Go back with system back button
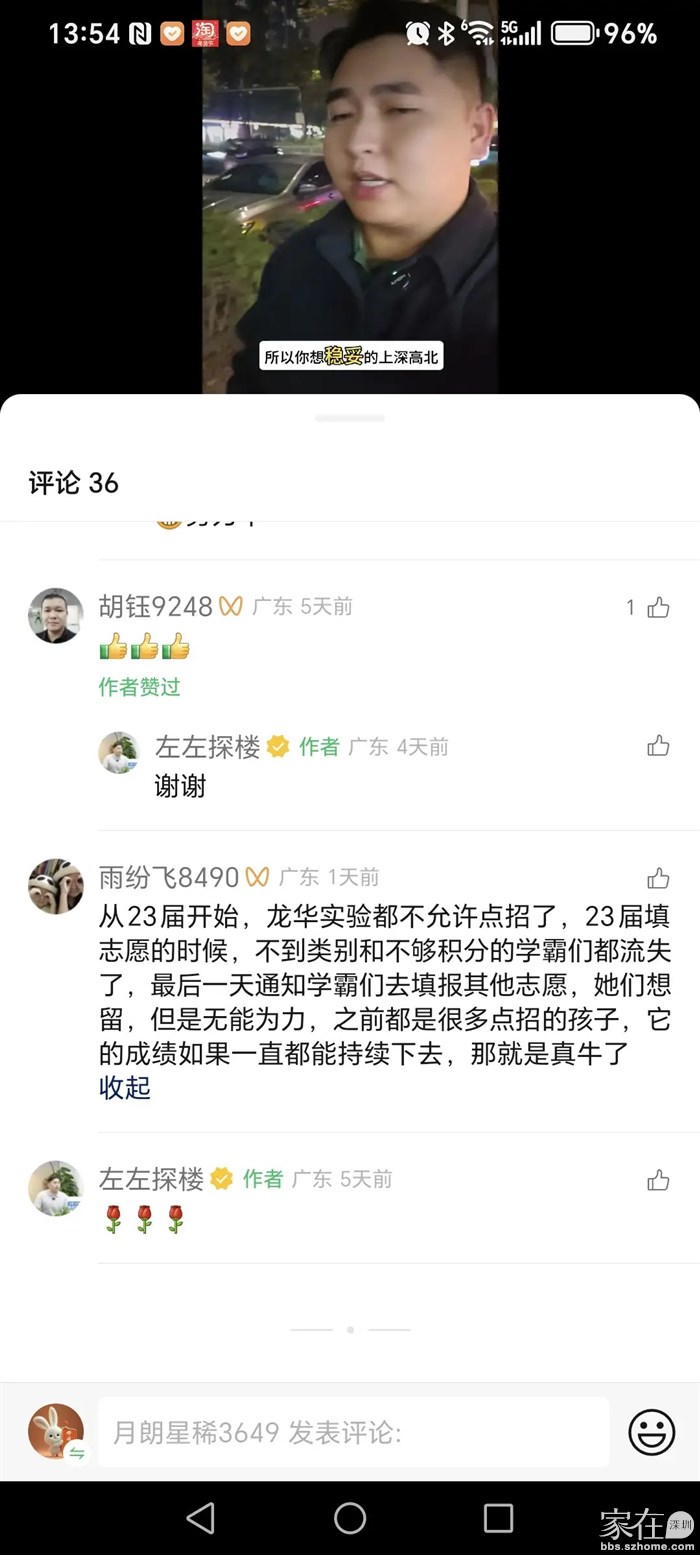Screen dimensions: 700x1555 201,1518
